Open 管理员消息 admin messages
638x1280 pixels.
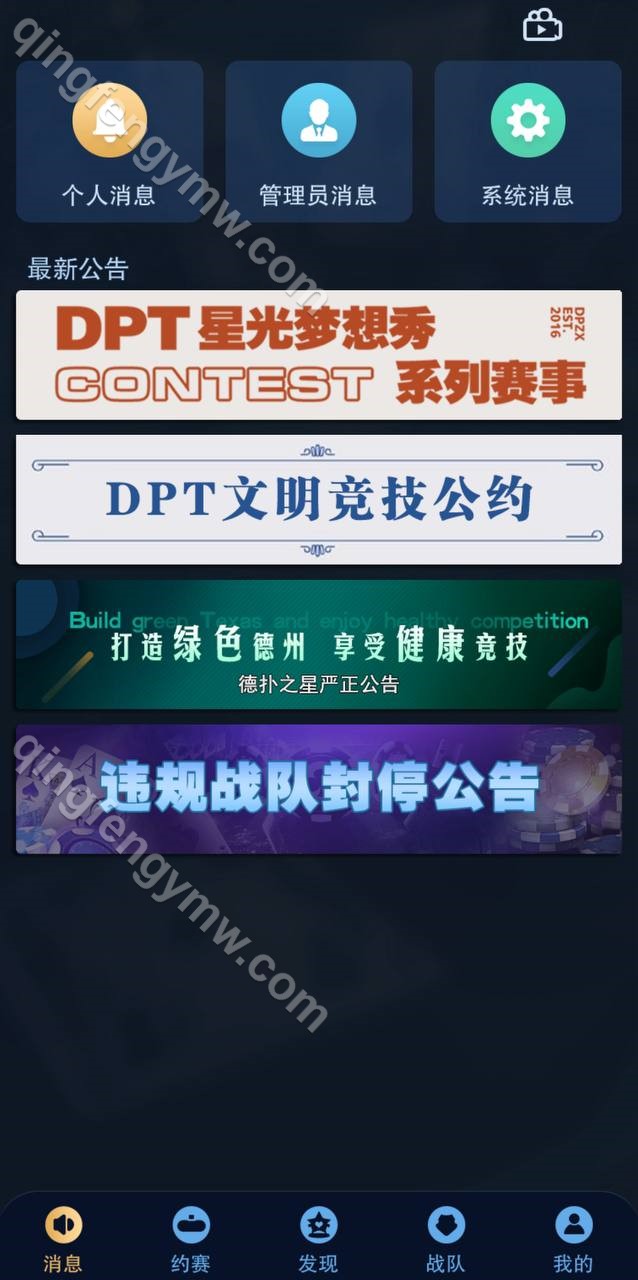coord(319,141)
